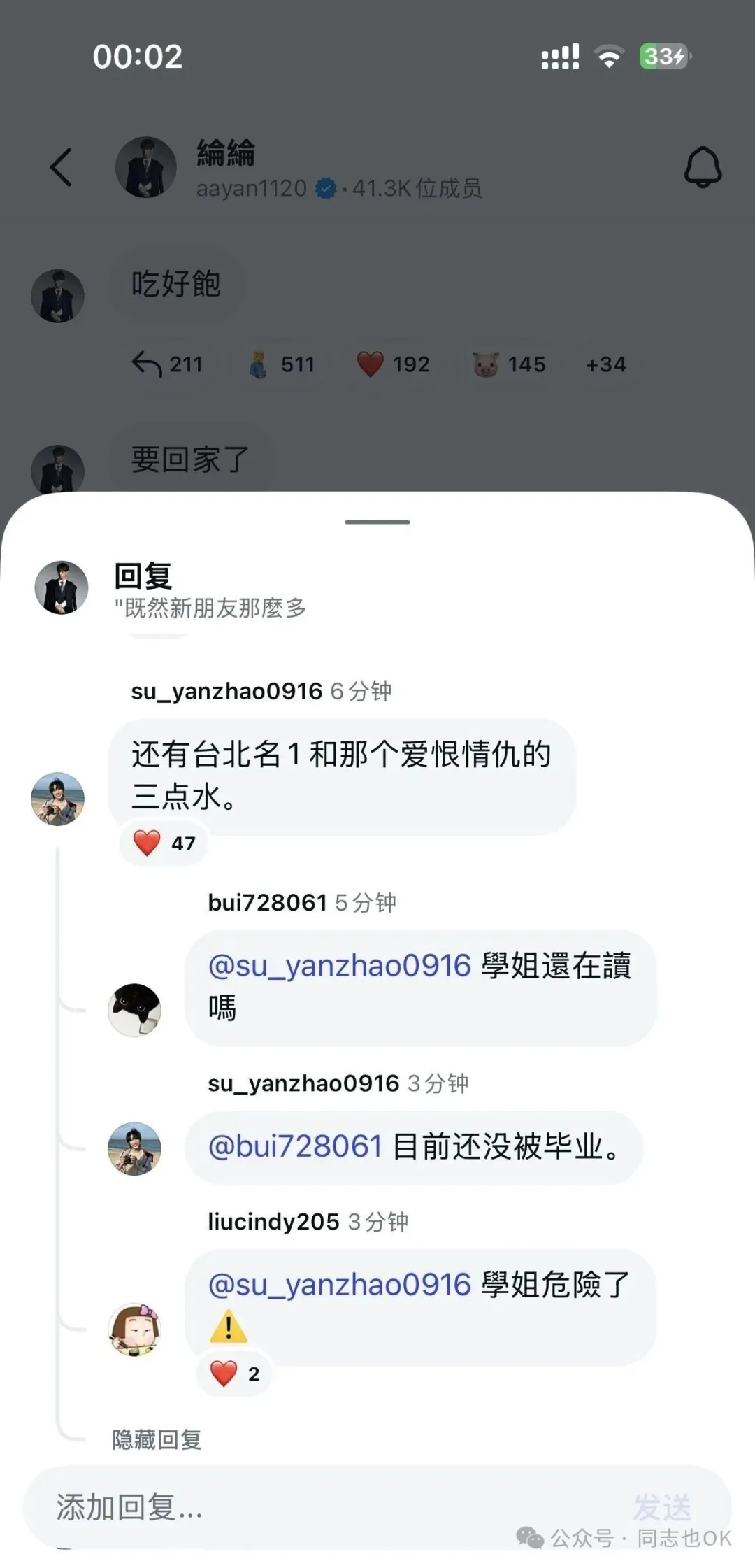
Task: Open the notifications bell
Action: 702,167
